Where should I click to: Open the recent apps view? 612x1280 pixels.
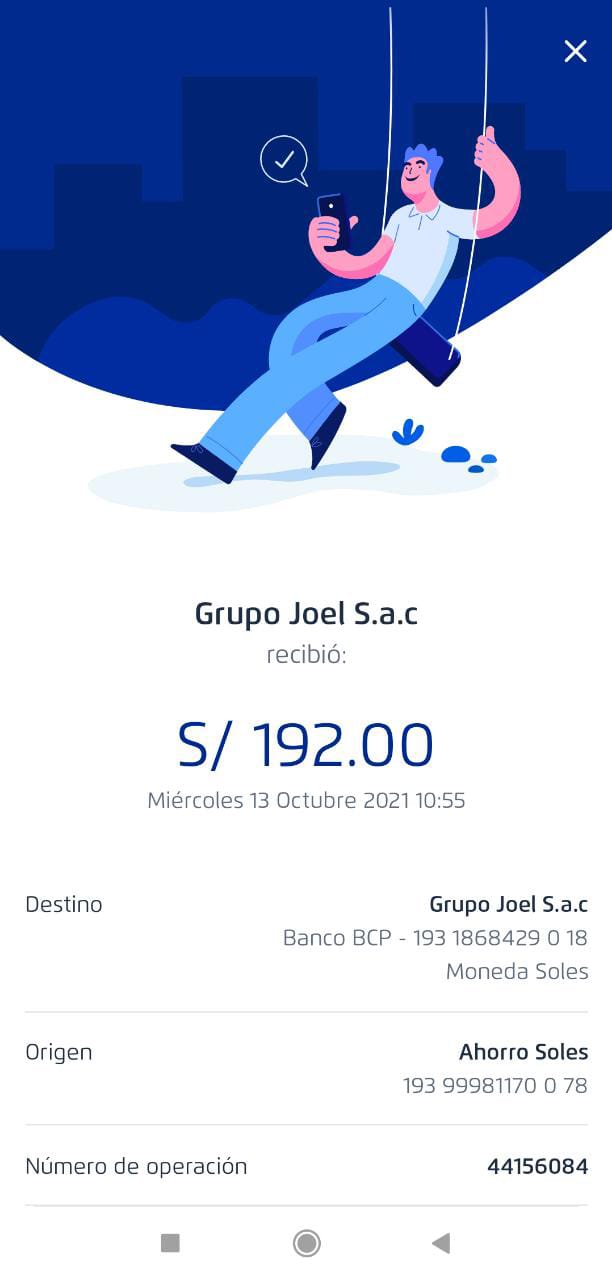170,1243
